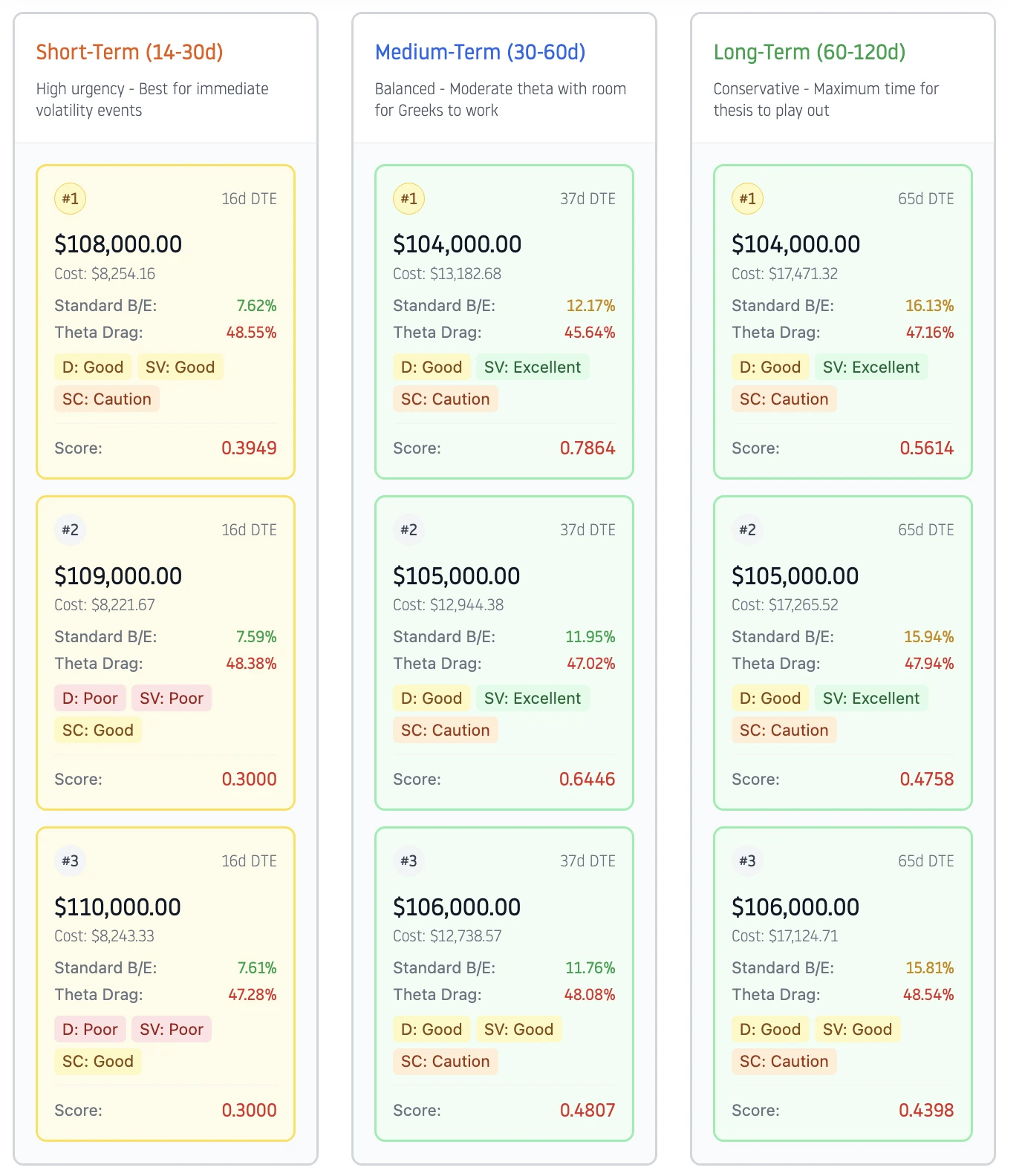
Task: Select the #1 rank badge in Short-Term column
Action: pyautogui.click(x=71, y=198)
